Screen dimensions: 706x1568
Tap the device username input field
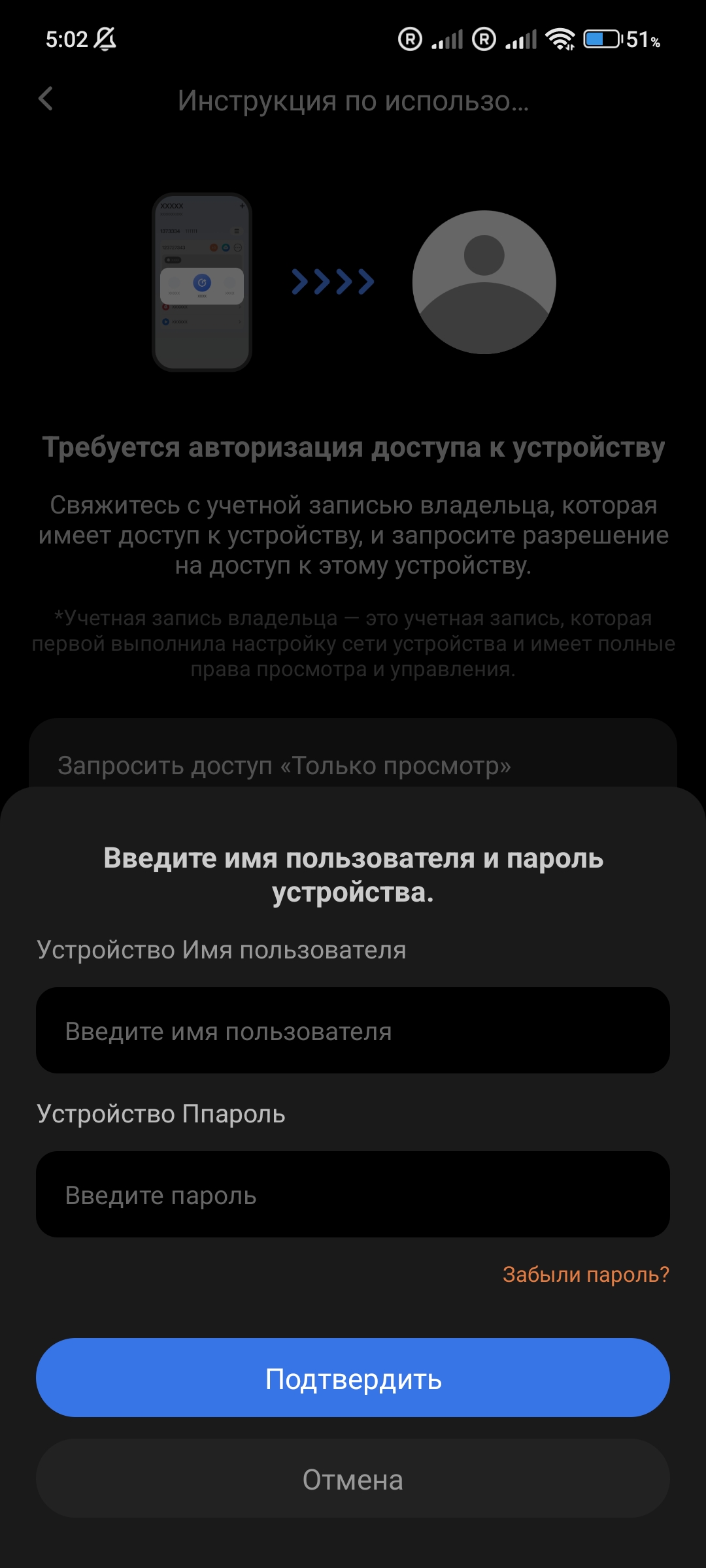point(353,1030)
